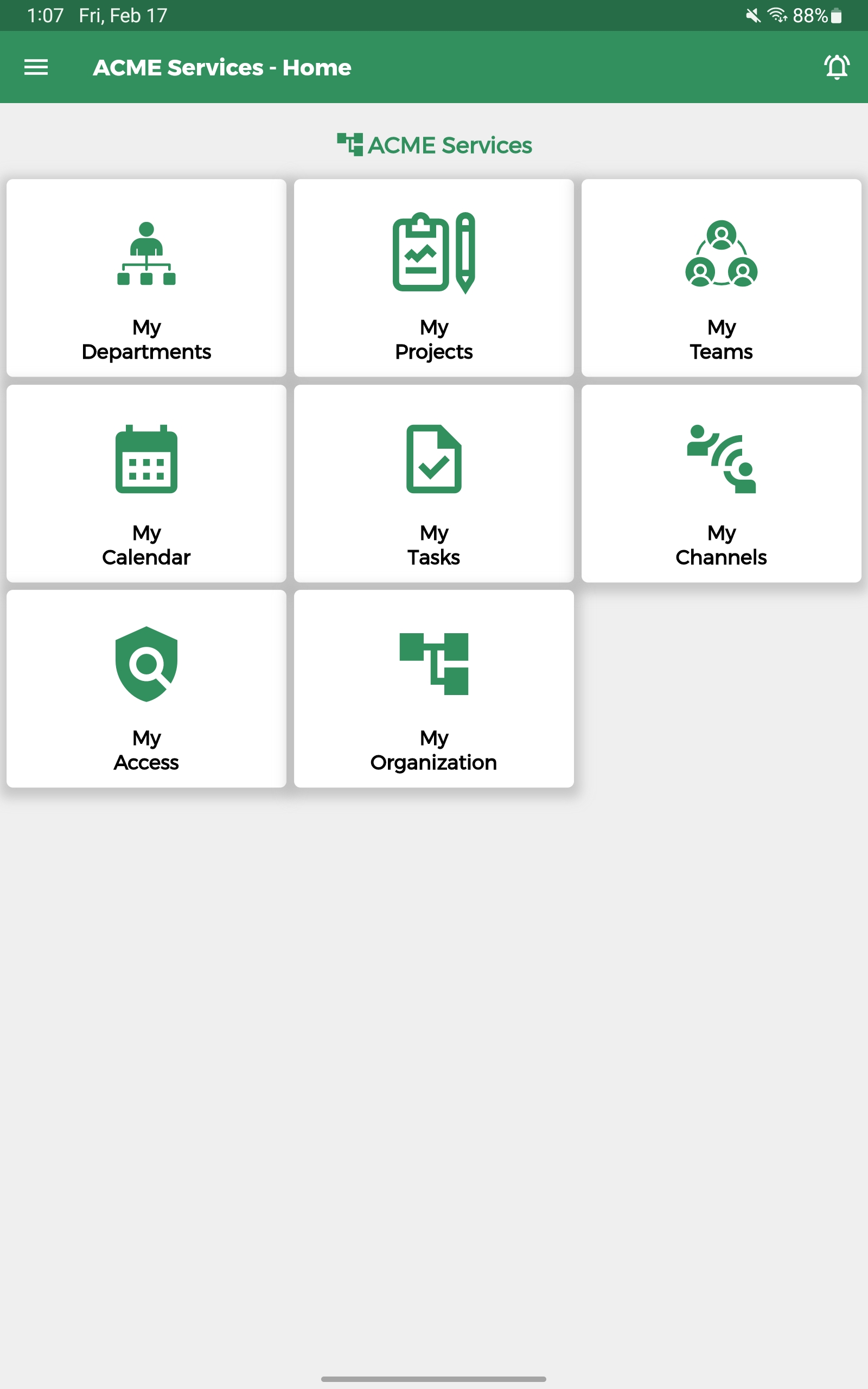This screenshot has height=1389, width=868.
Task: Open My Departments
Action: 146,278
